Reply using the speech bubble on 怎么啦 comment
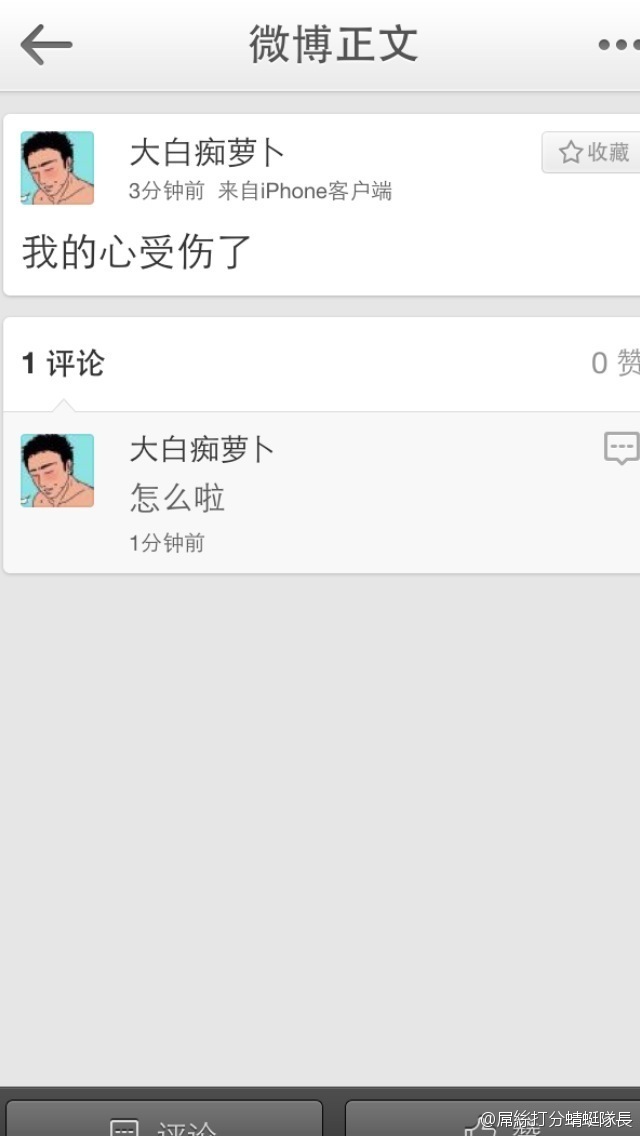Viewport: 640px width, 1136px height. [621, 448]
